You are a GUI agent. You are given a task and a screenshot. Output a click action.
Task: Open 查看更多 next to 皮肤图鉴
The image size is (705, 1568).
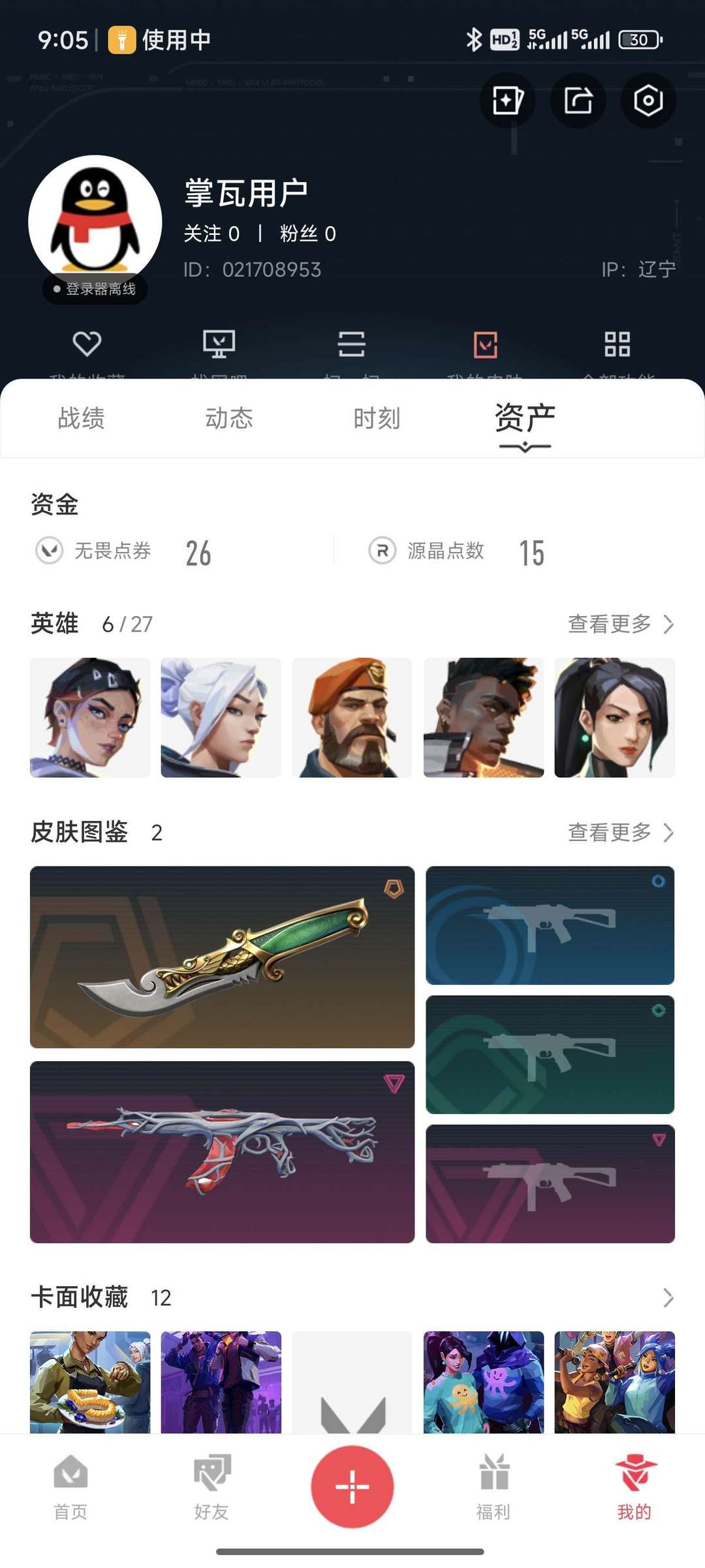(621, 832)
